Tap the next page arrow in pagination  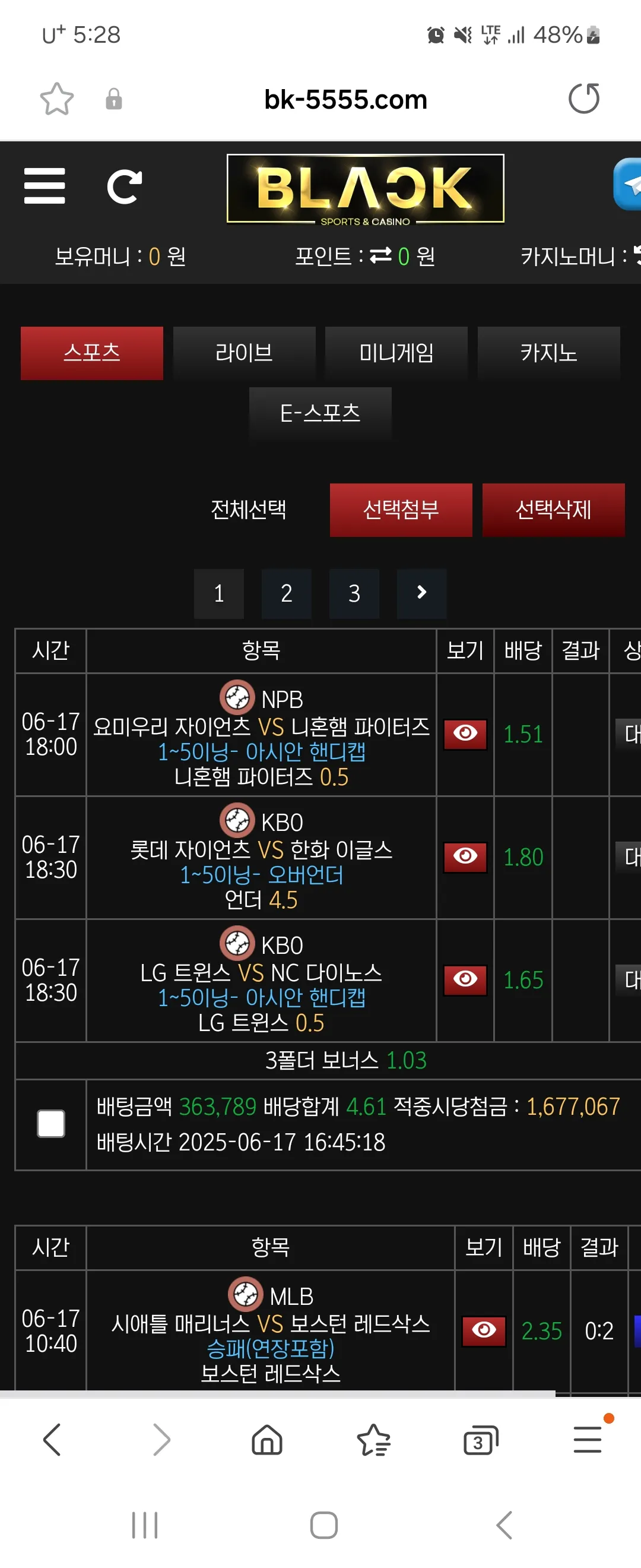click(421, 593)
